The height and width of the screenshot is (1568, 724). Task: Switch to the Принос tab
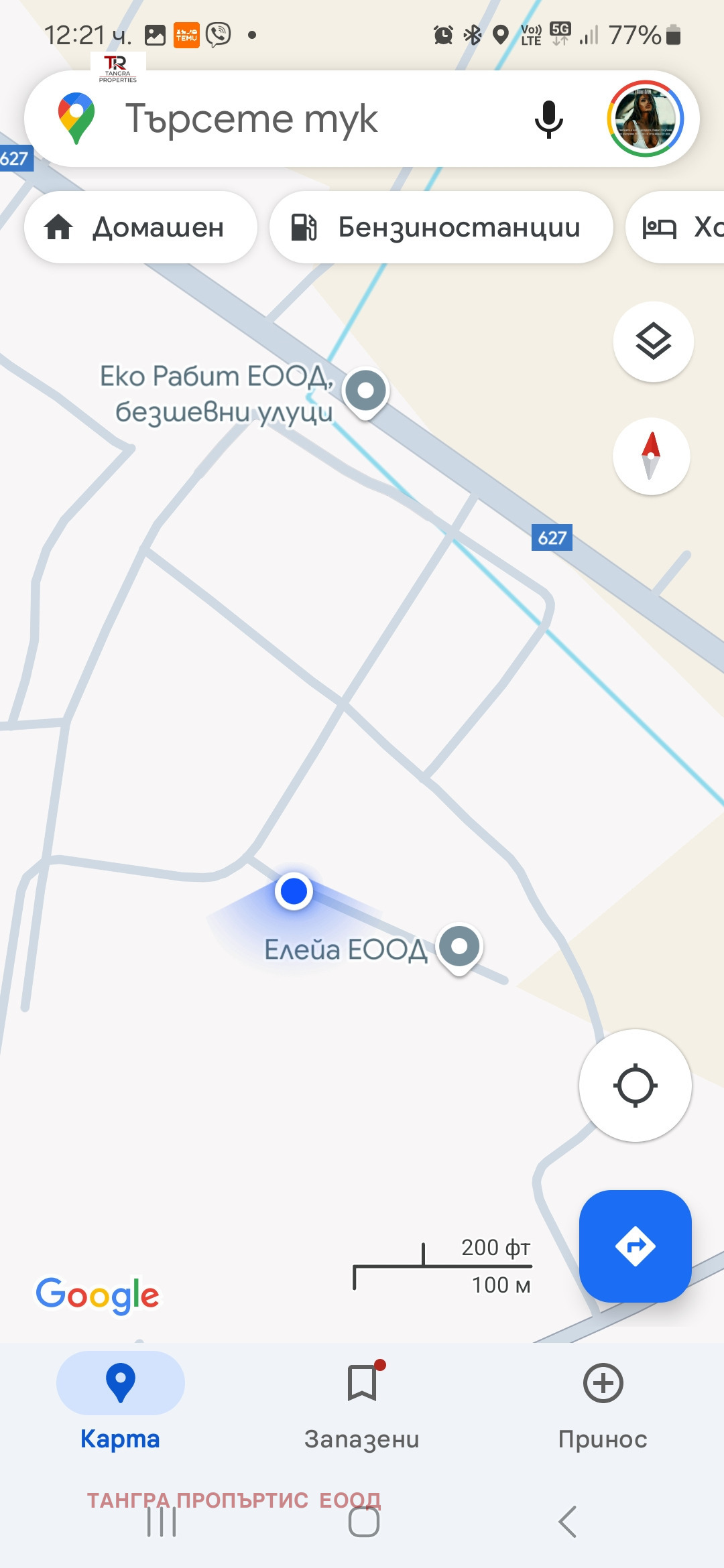[603, 1400]
